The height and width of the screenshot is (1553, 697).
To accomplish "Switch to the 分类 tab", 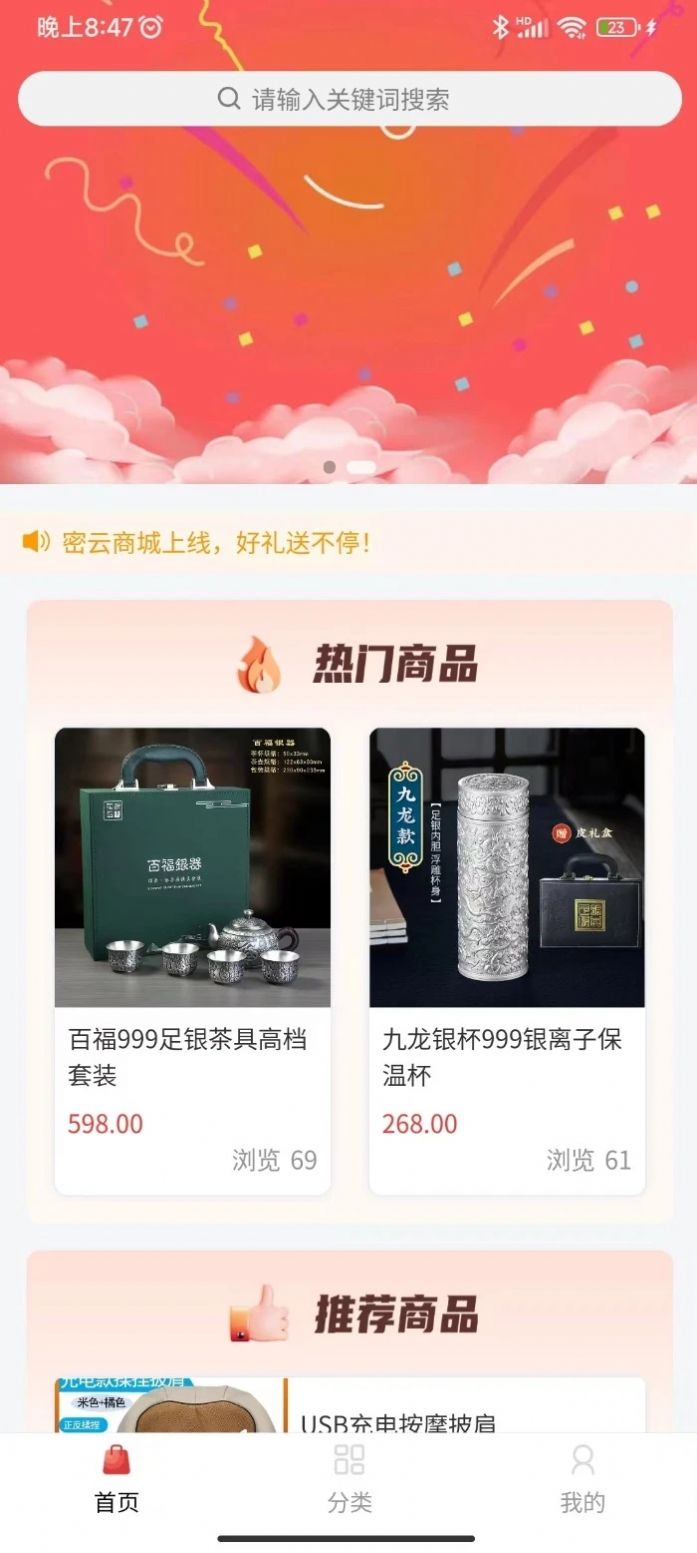I will coord(349,1478).
